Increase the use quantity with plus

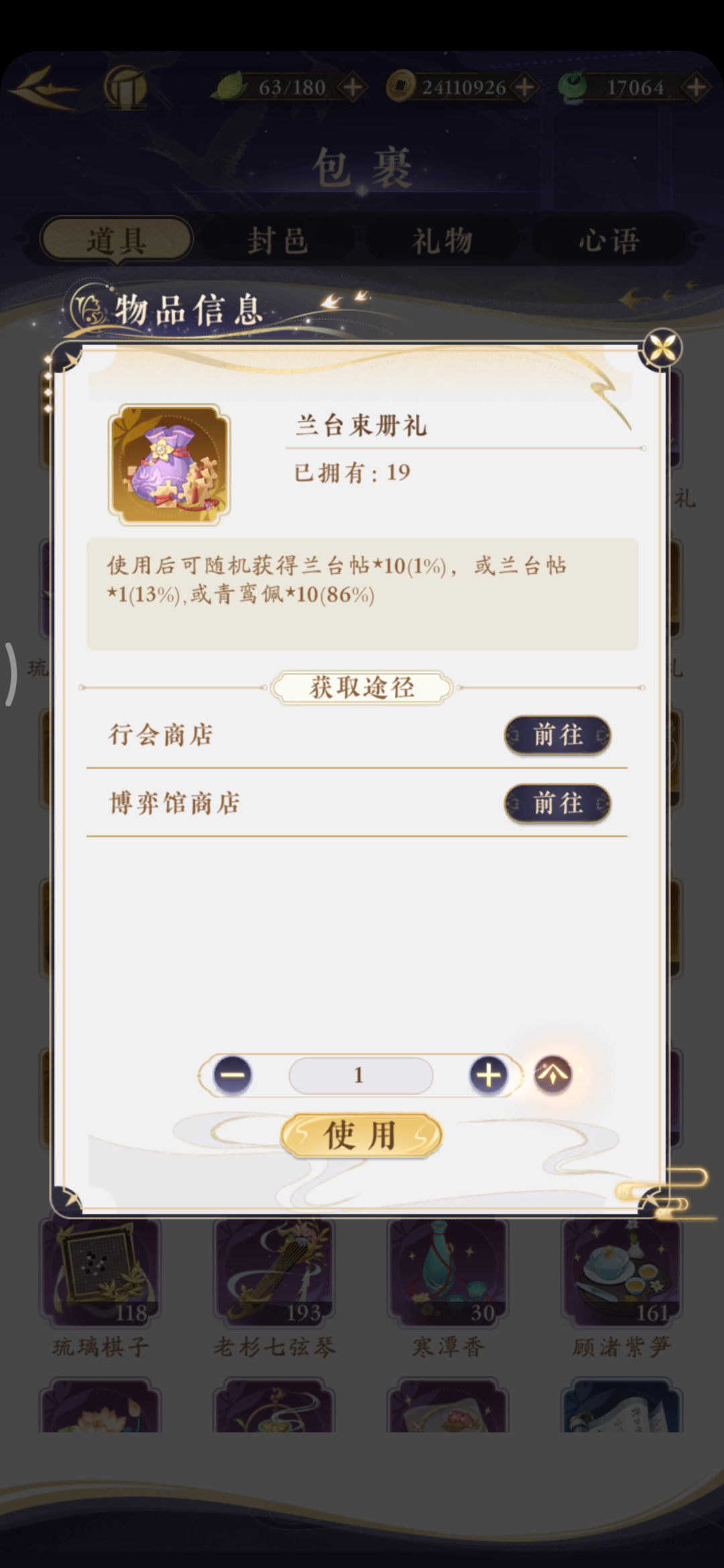pyautogui.click(x=489, y=1075)
